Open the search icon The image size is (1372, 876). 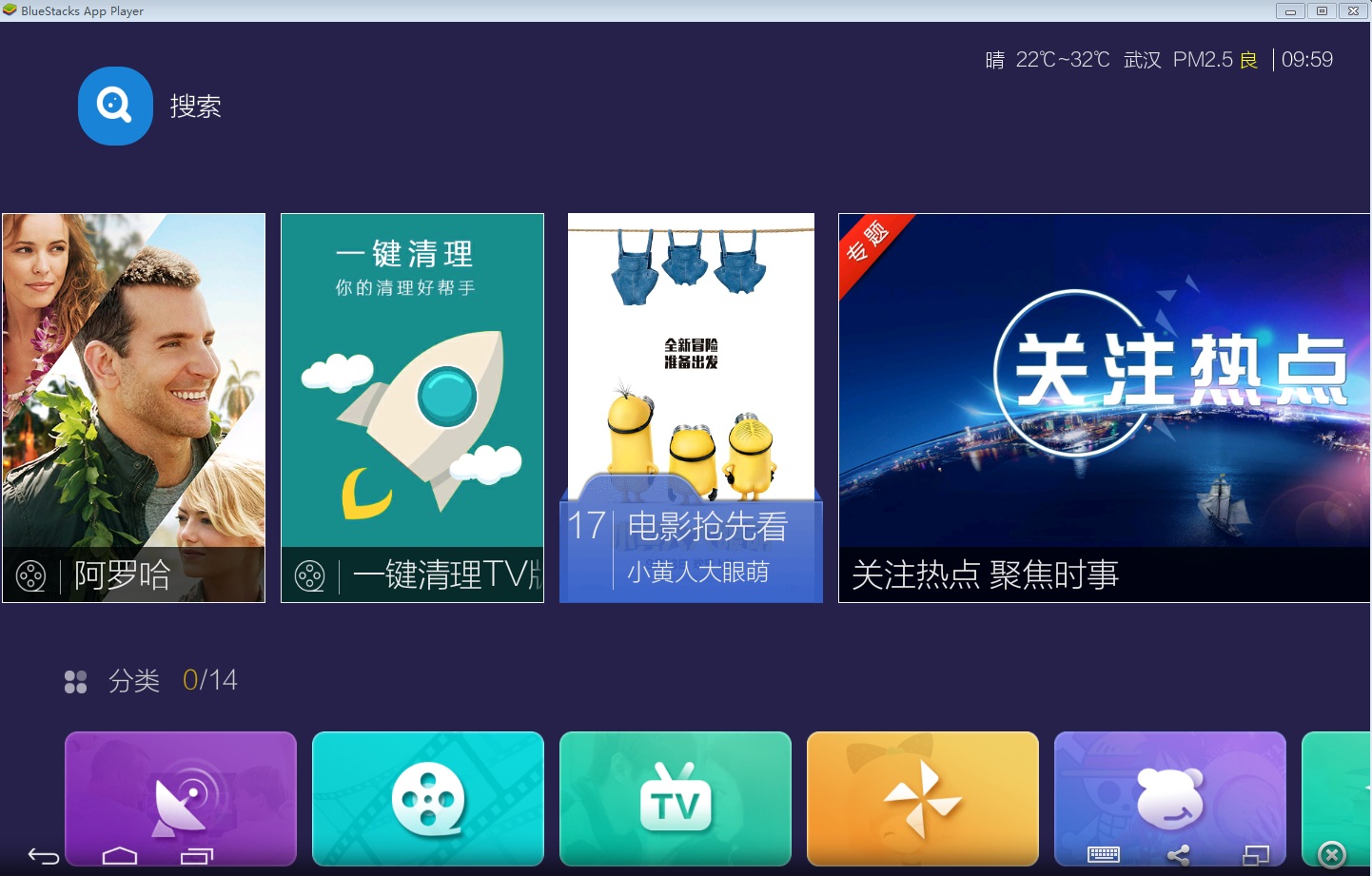115,106
